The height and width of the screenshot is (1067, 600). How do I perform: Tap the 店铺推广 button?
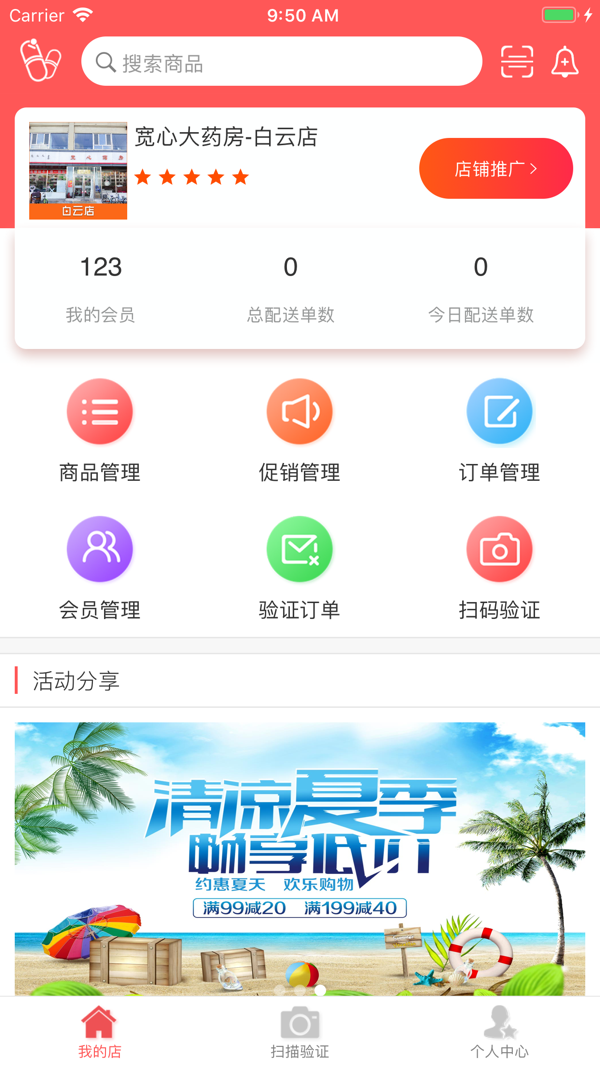tap(496, 169)
